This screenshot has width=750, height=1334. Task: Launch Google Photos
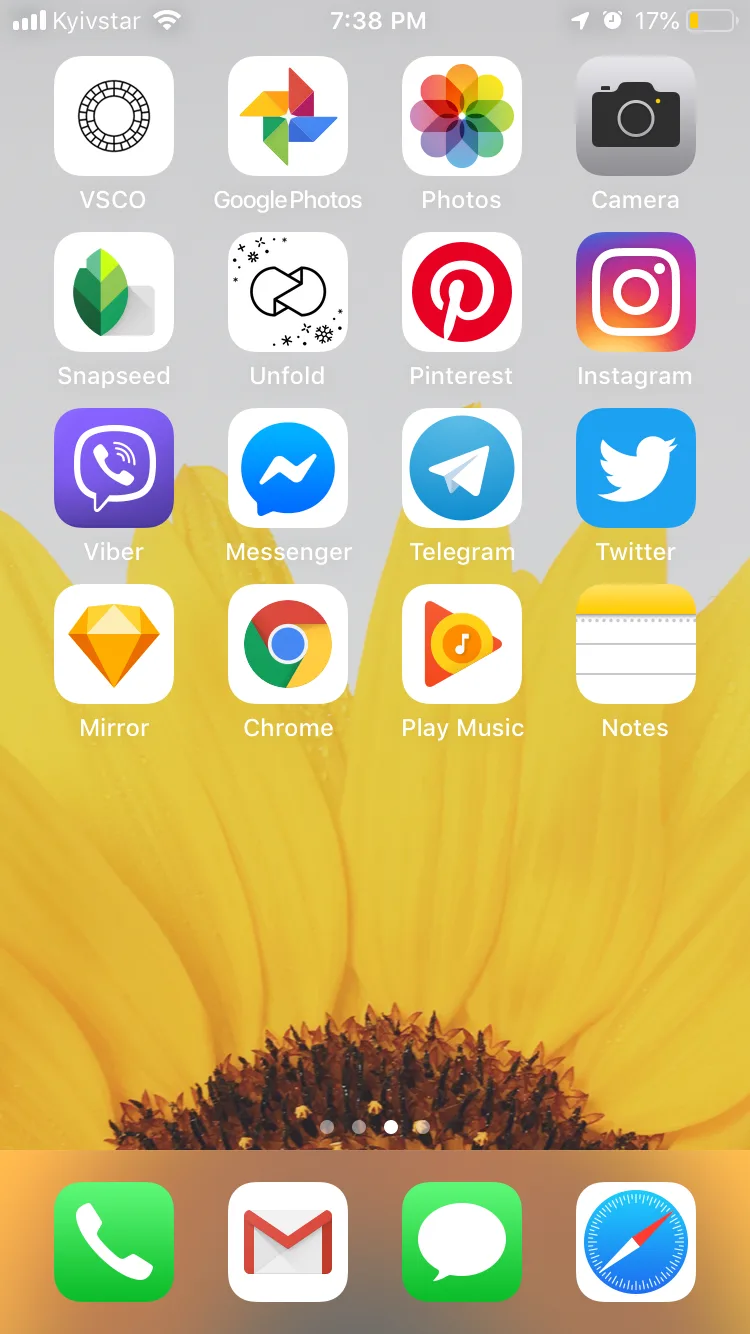coord(288,116)
